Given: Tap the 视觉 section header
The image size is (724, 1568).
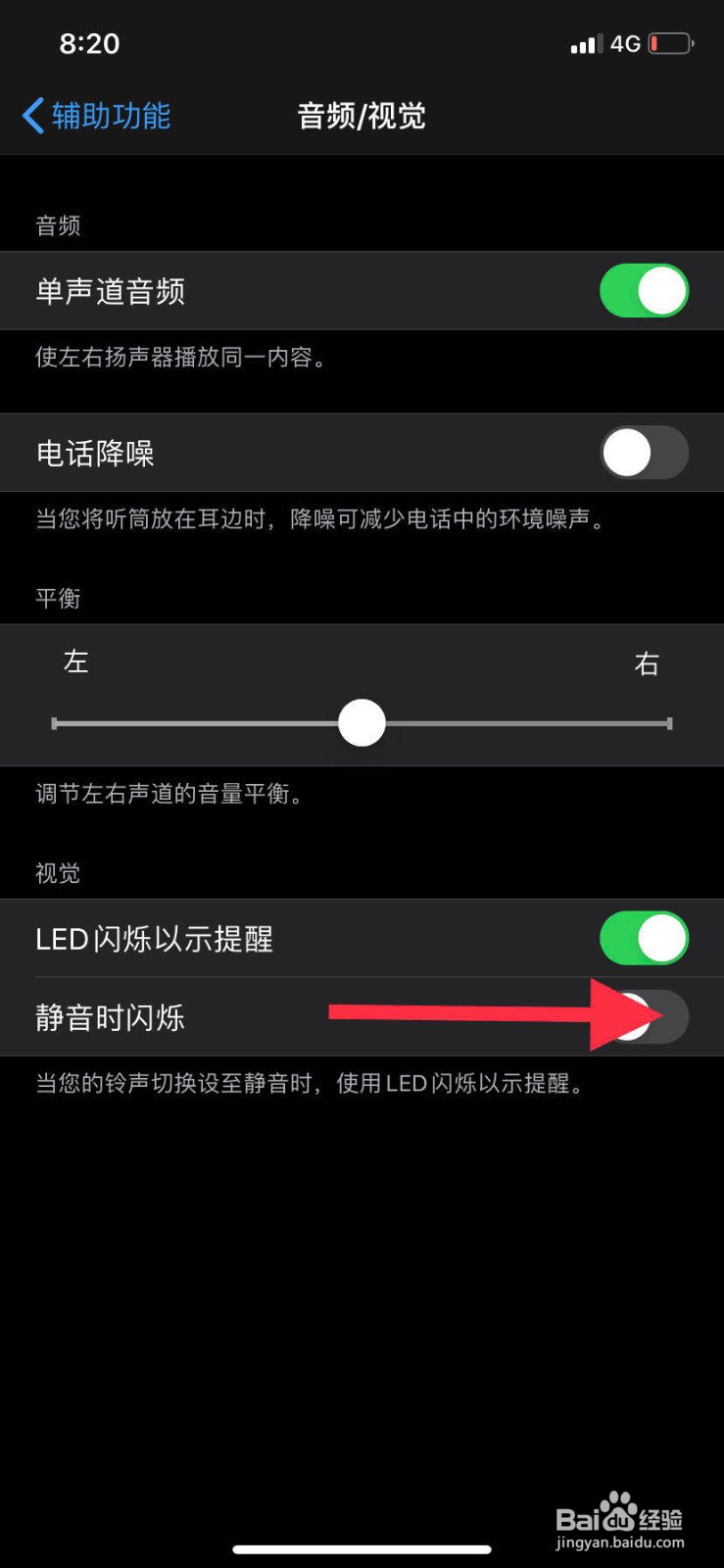Looking at the screenshot, I should coord(56,873).
